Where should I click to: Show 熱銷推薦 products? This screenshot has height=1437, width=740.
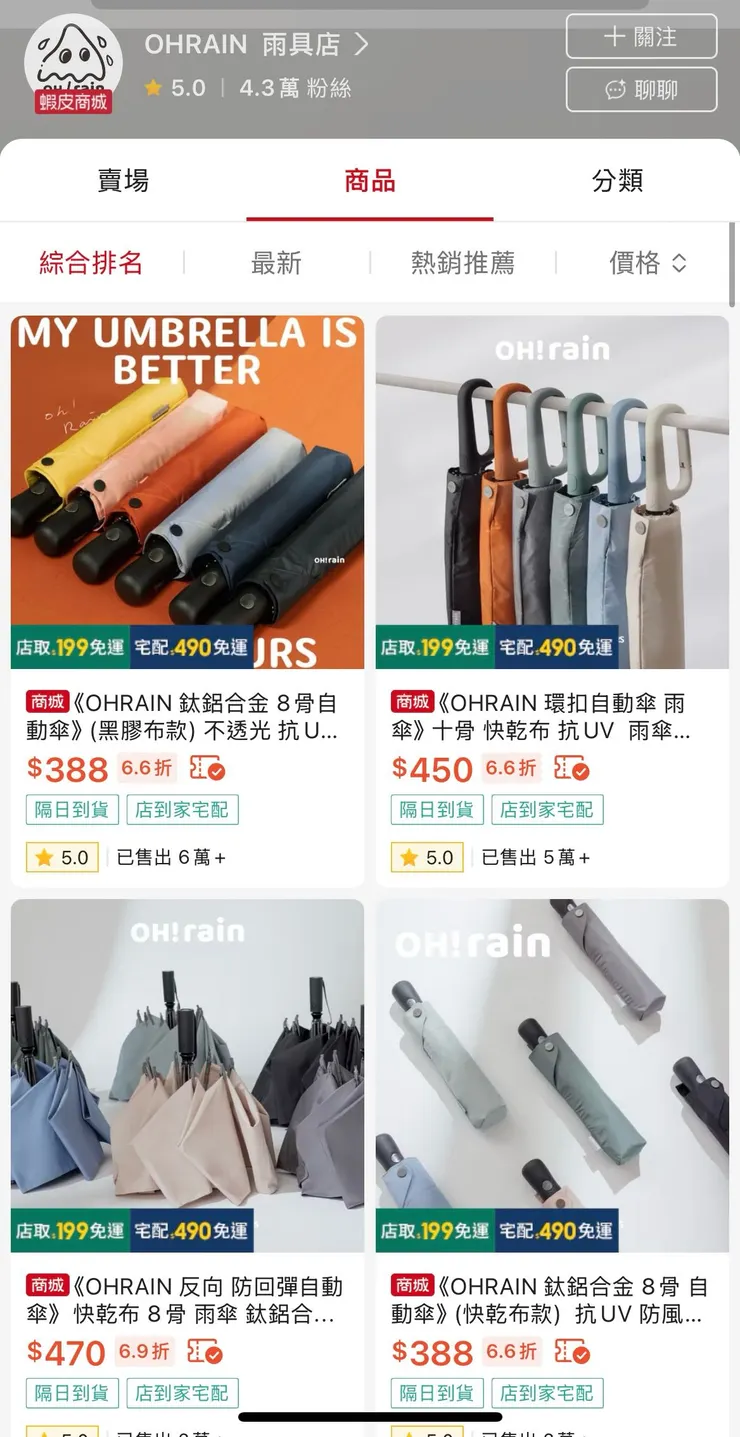[462, 263]
